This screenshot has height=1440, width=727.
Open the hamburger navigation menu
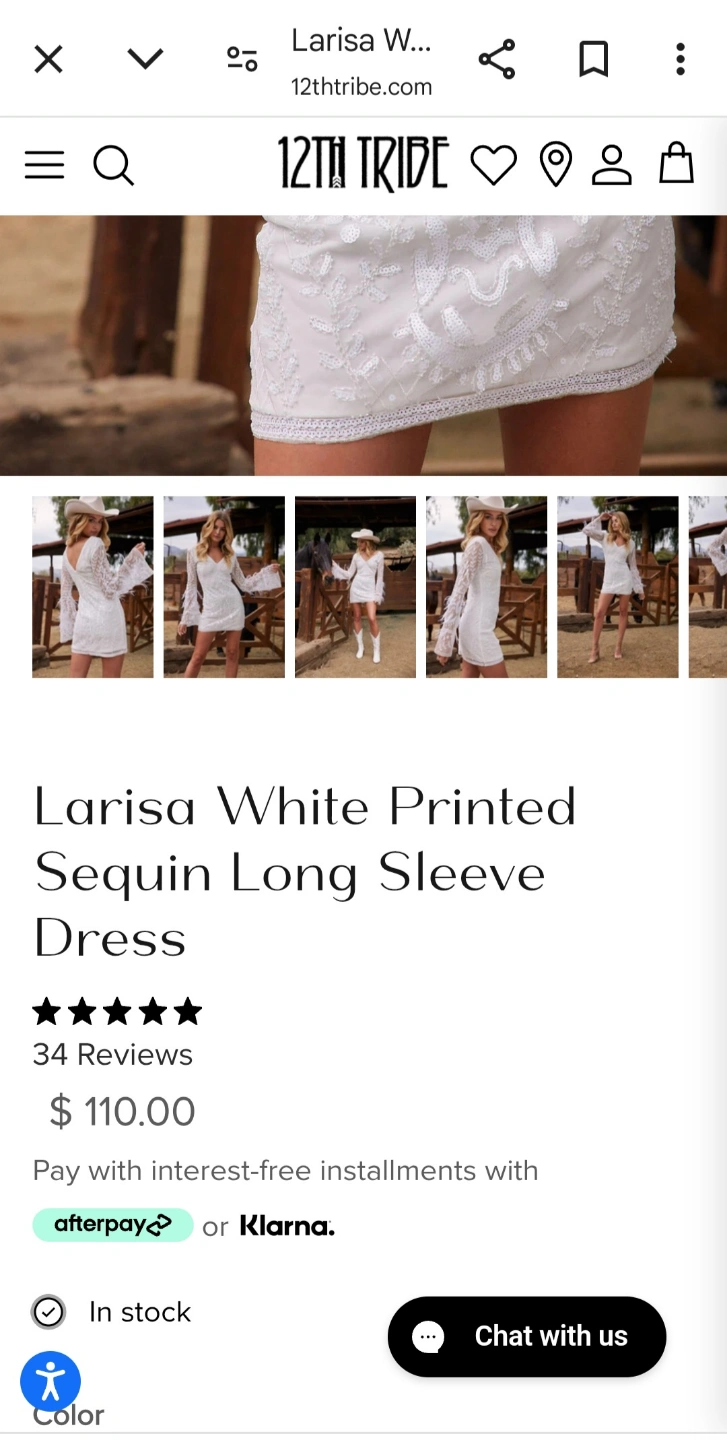(44, 165)
